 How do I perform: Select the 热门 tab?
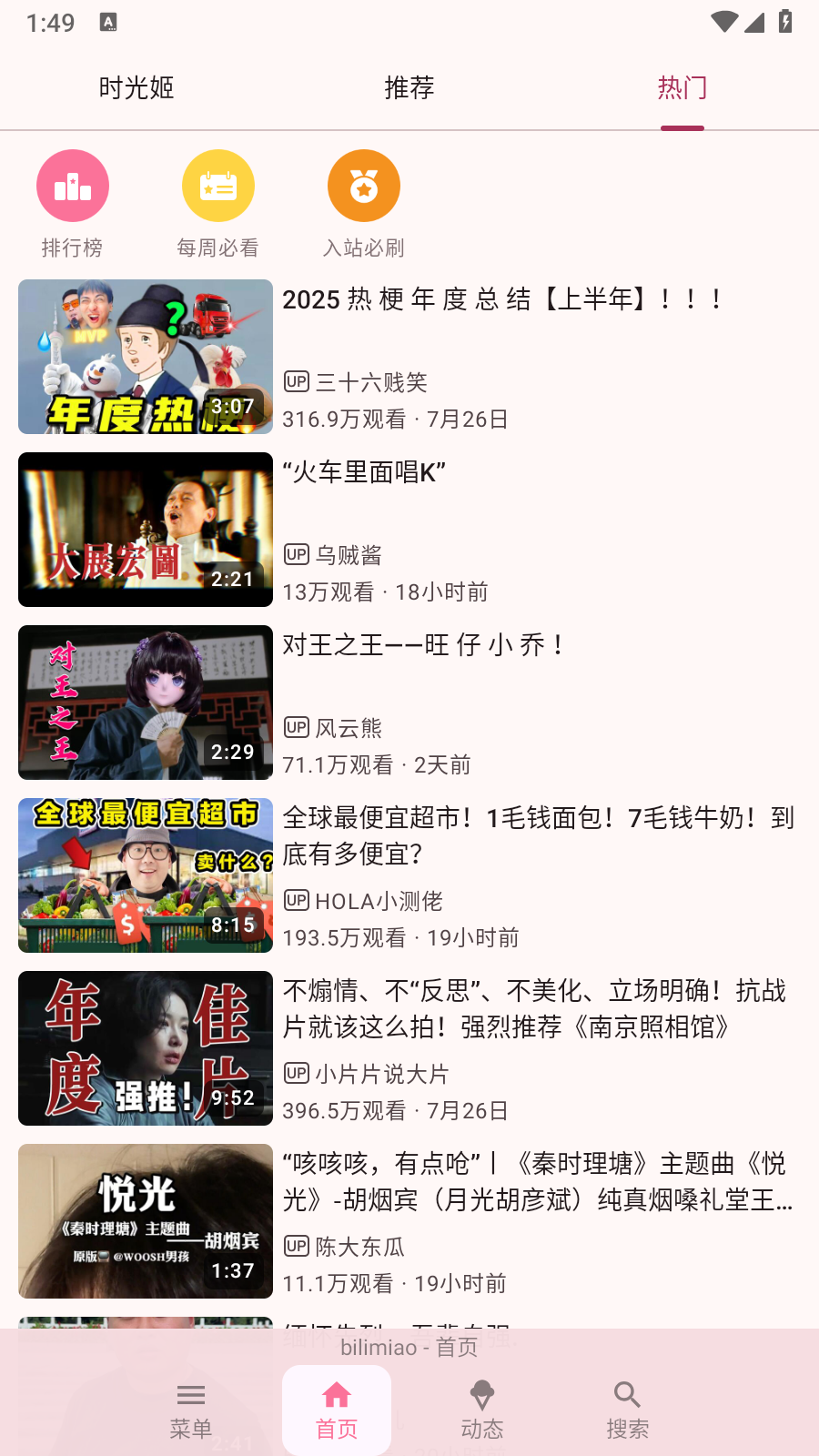[x=682, y=88]
